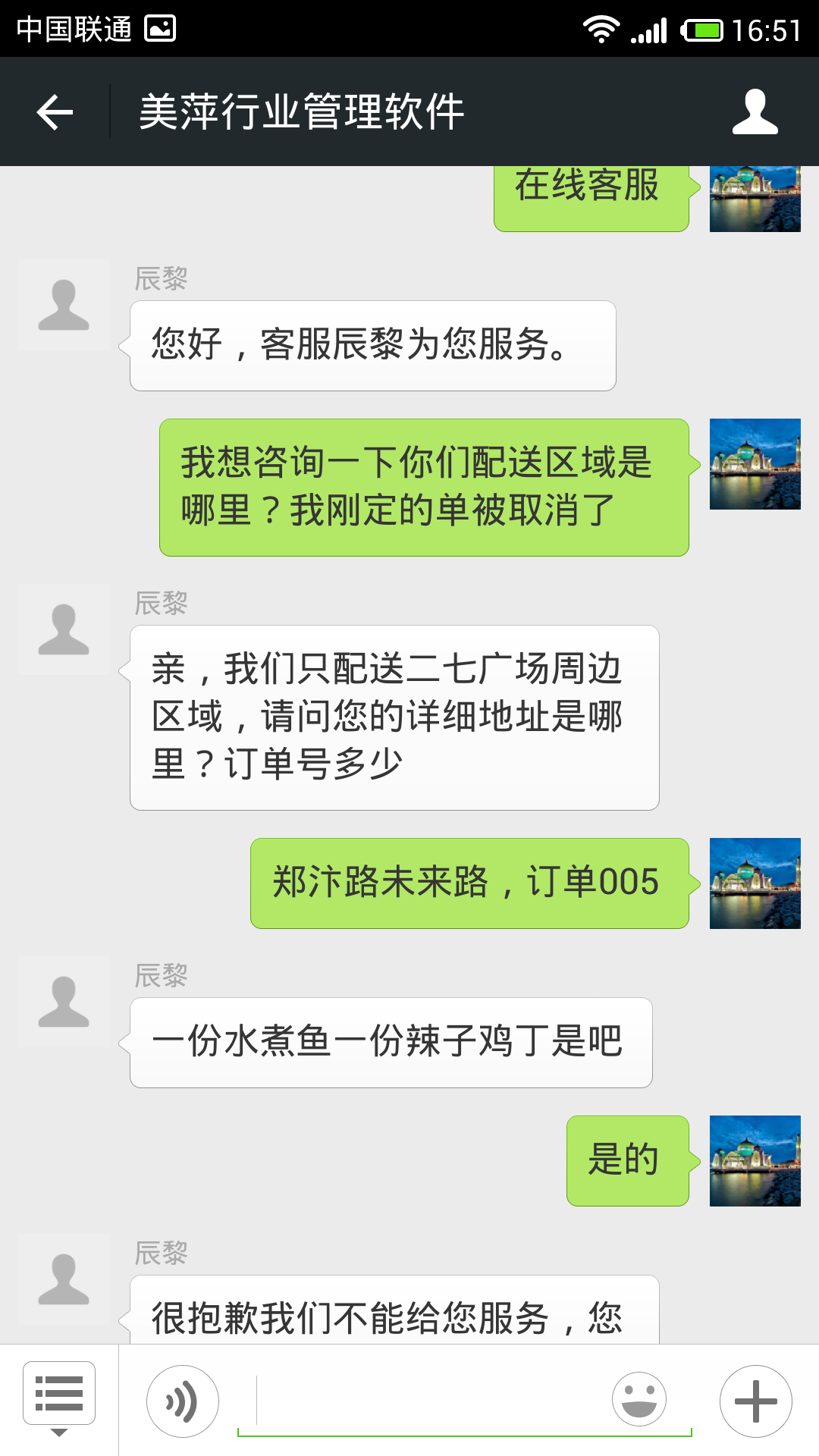This screenshot has width=819, height=1456.
Task: Open the emoji picker
Action: coord(639,1400)
